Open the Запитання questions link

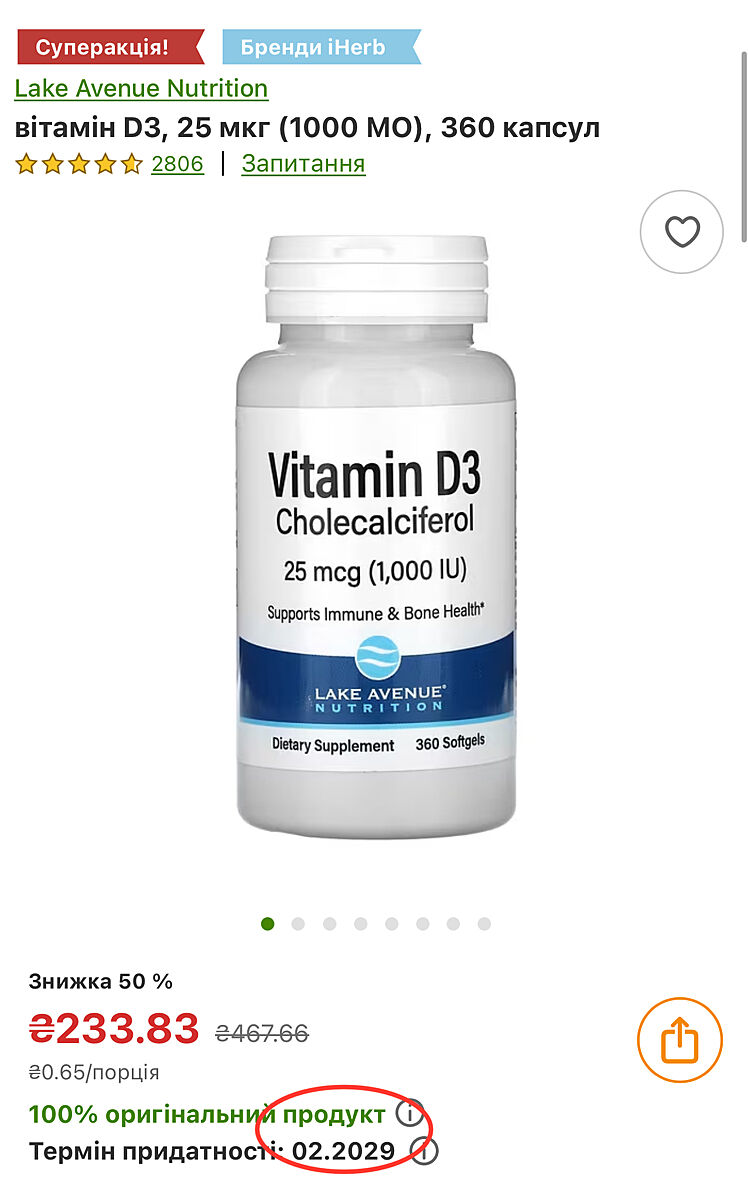click(x=303, y=164)
